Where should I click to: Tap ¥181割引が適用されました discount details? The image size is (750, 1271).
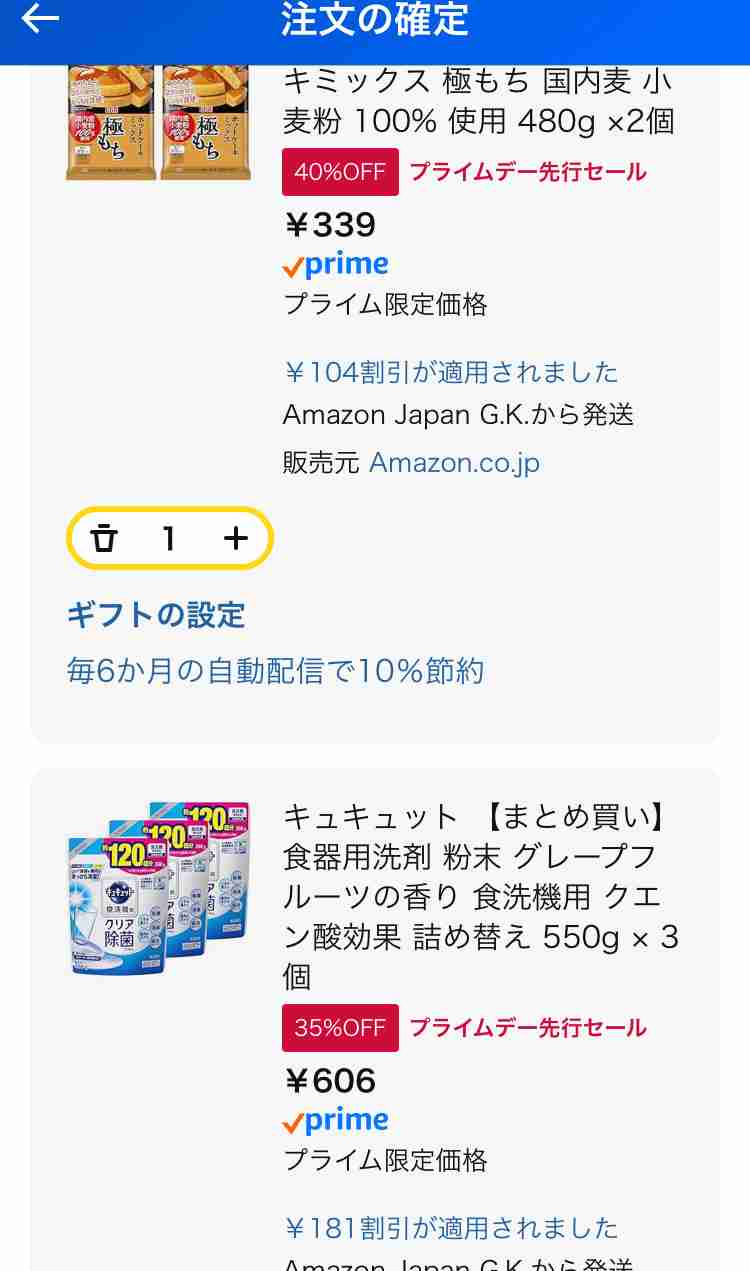pyautogui.click(x=451, y=1228)
